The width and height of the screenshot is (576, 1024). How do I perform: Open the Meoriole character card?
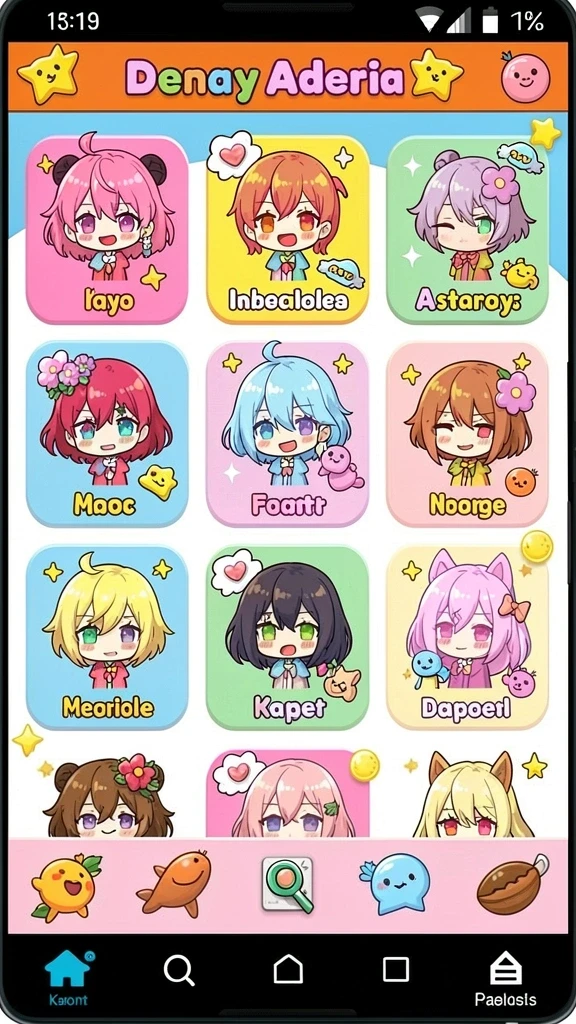tap(107, 637)
